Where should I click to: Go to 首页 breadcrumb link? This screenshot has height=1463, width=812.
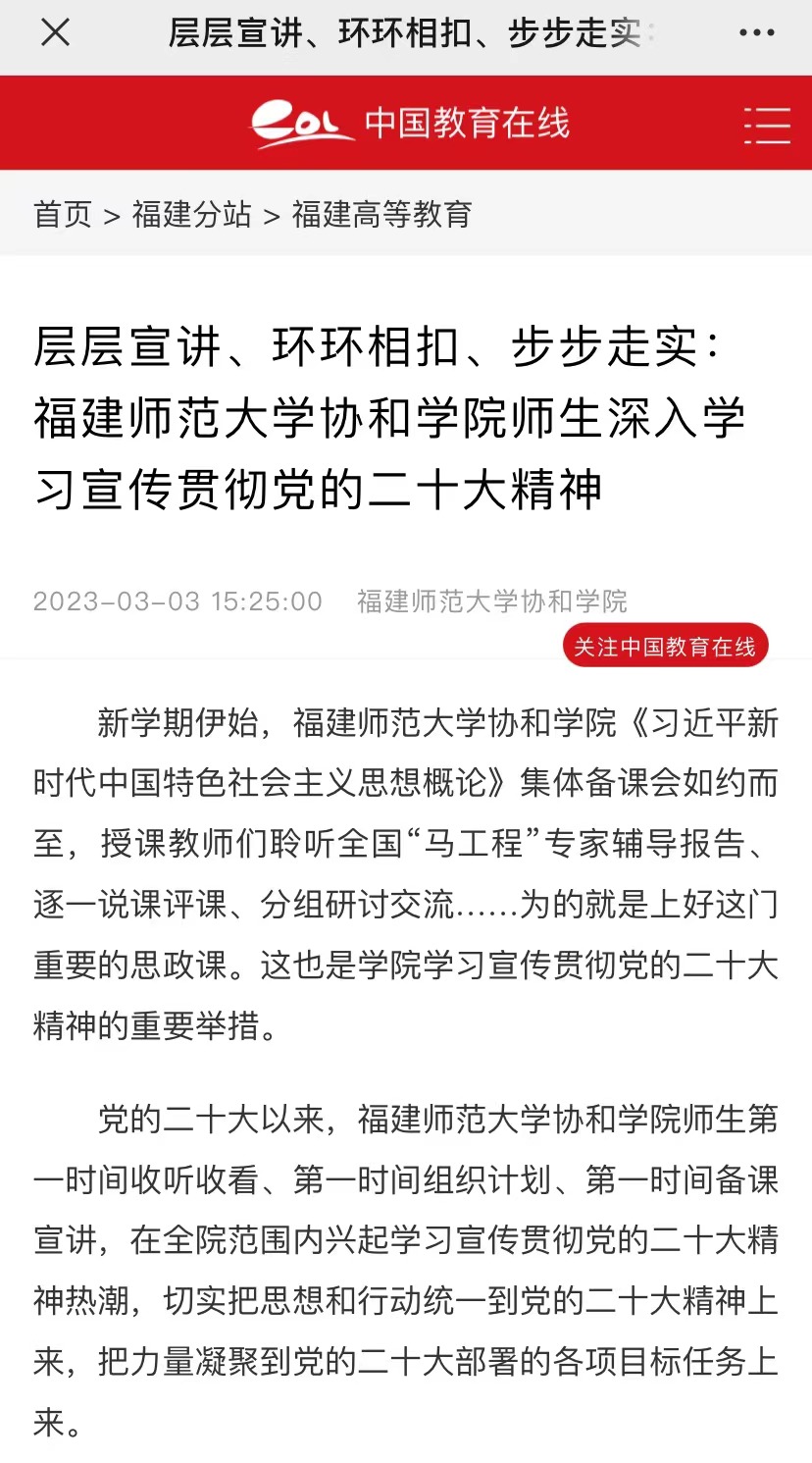point(63,214)
